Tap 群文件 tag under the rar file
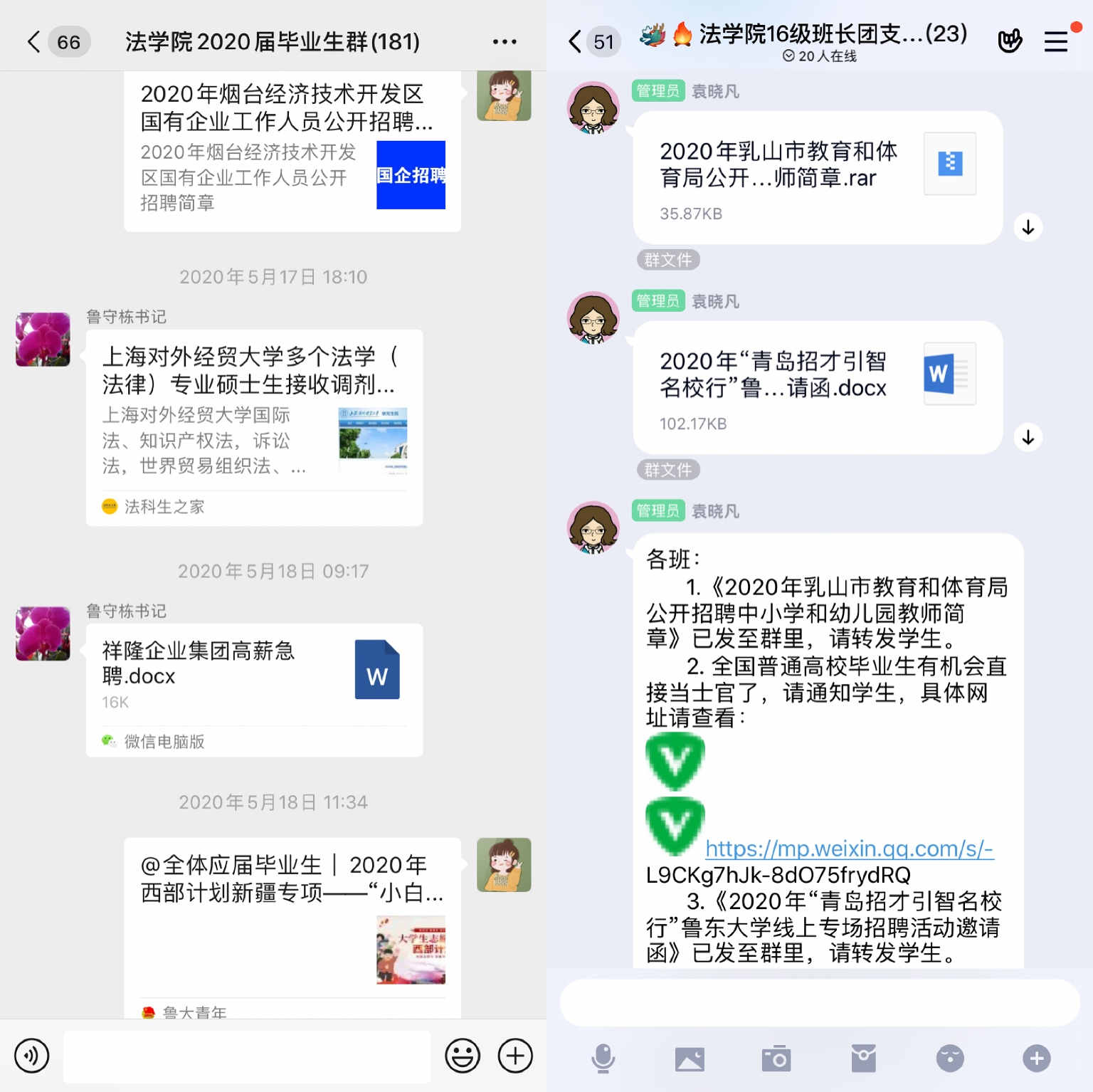The height and width of the screenshot is (1092, 1093). point(667,260)
